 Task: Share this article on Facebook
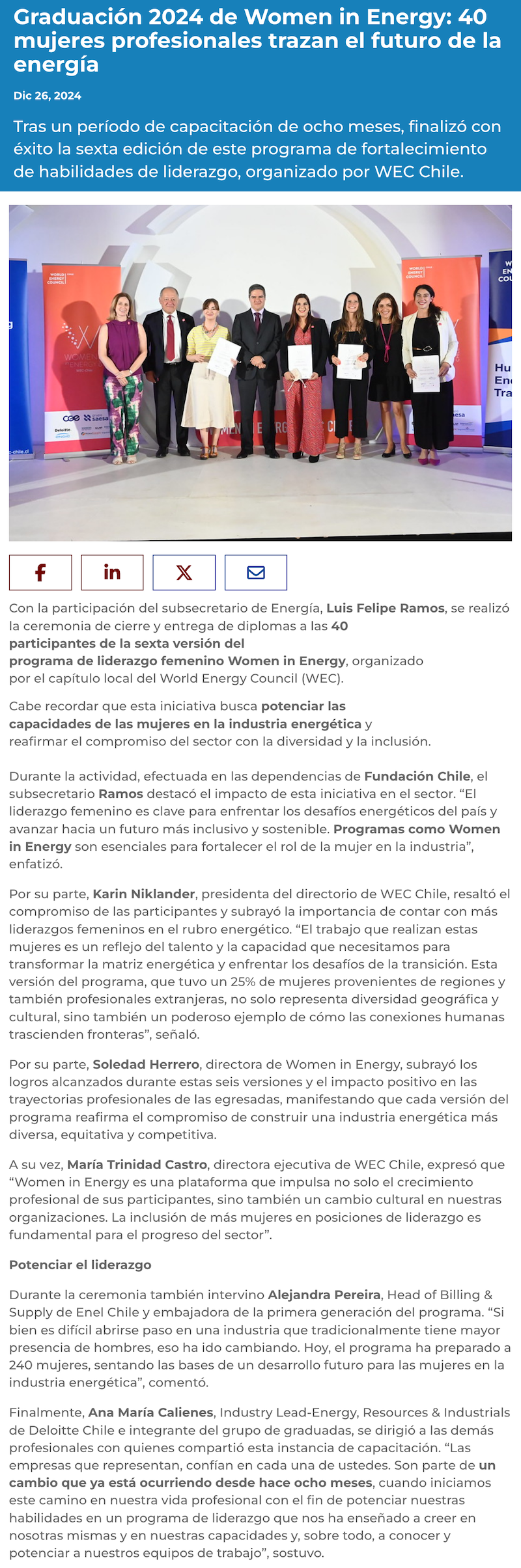pyautogui.click(x=40, y=572)
